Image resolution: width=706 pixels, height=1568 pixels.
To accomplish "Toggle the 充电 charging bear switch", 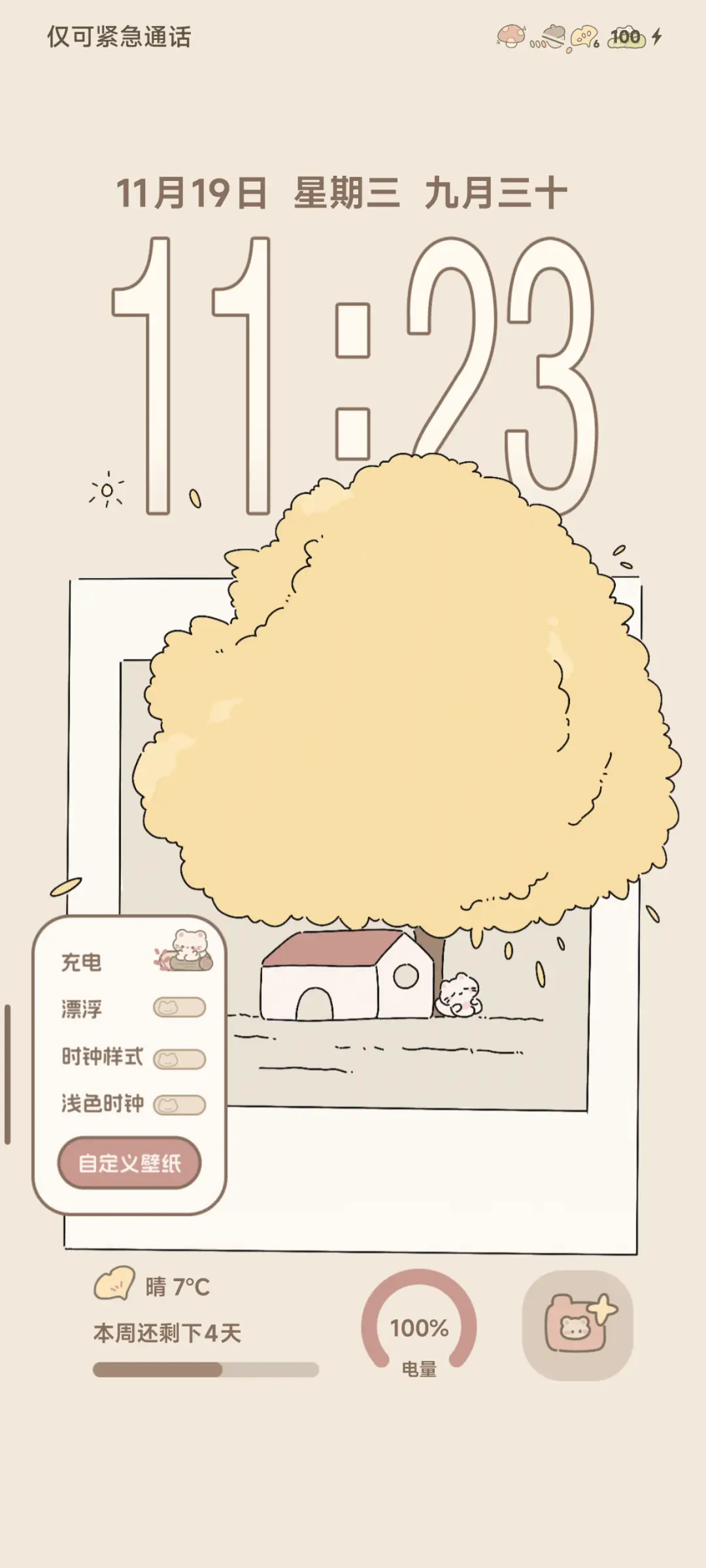I will (184, 953).
